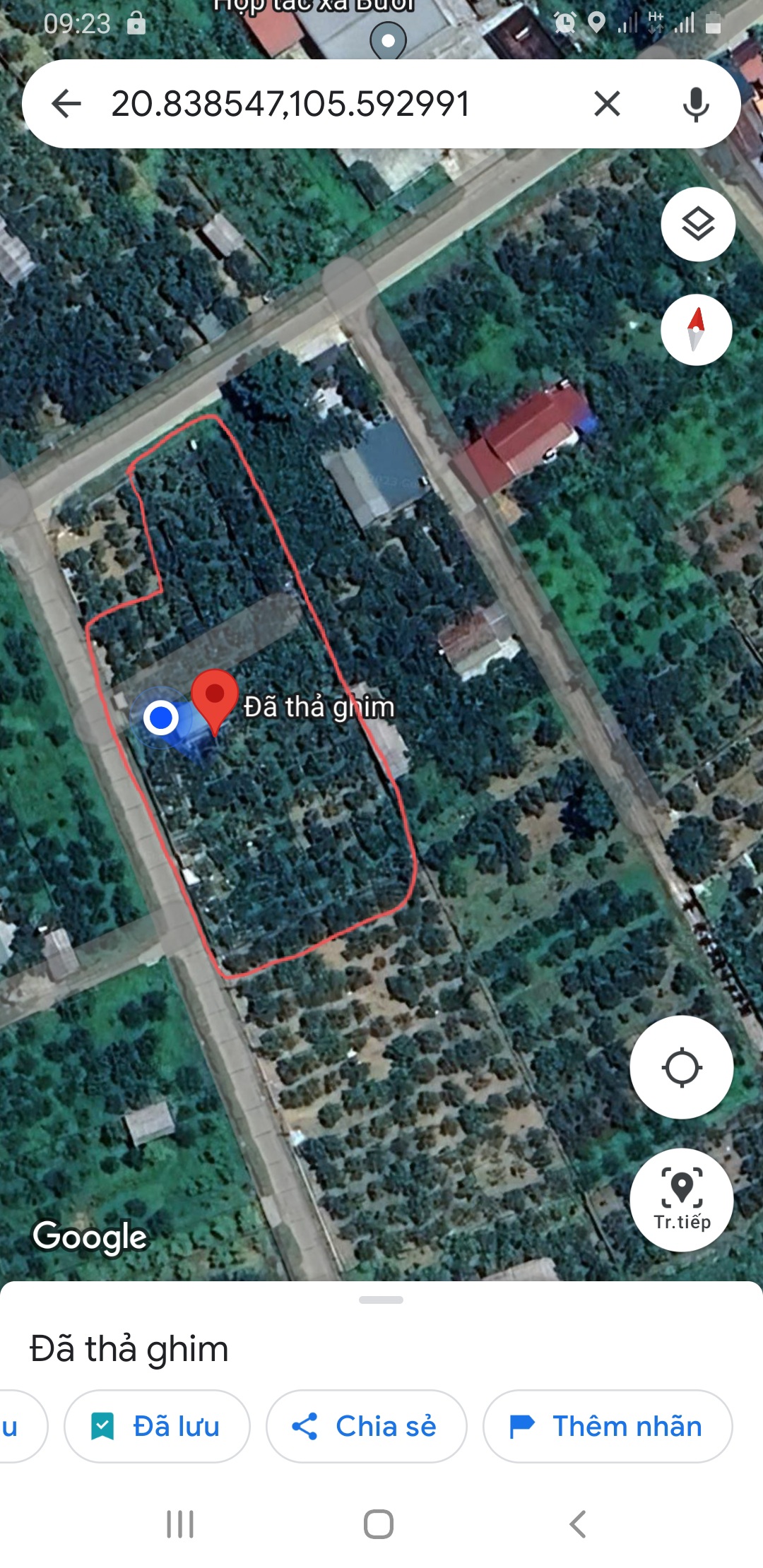Open the Đã lưu saved chip
Viewport: 763px width, 1568px height.
pyautogui.click(x=157, y=1426)
